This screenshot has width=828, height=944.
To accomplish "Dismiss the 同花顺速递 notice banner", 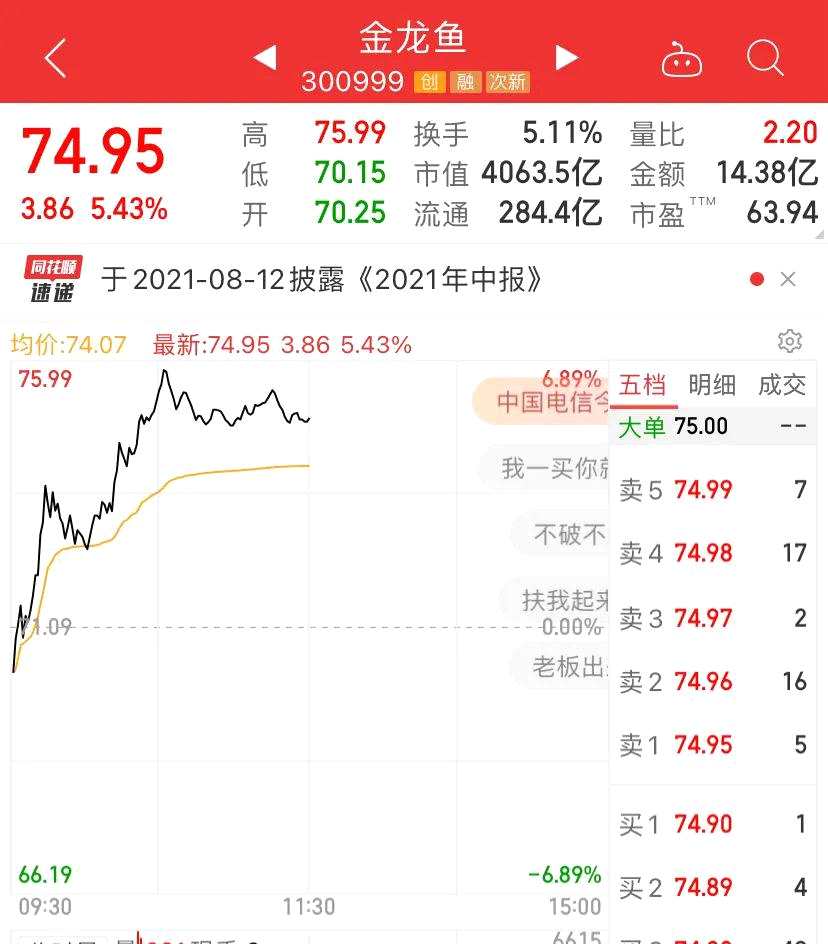I will click(788, 280).
